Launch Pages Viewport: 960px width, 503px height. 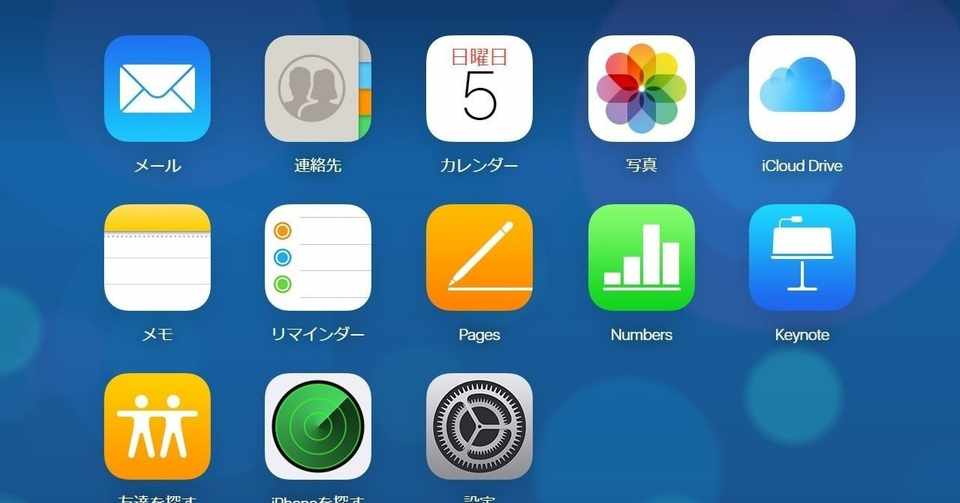click(x=479, y=257)
